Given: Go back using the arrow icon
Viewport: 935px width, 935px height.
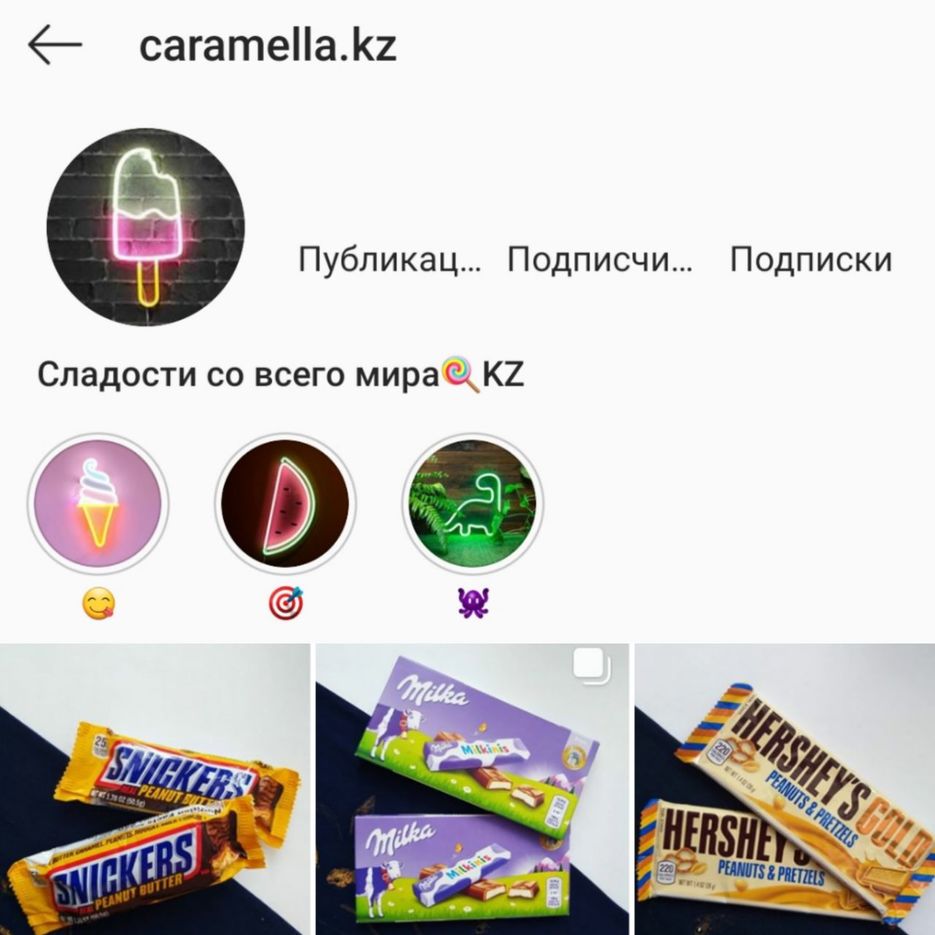Looking at the screenshot, I should (54, 46).
